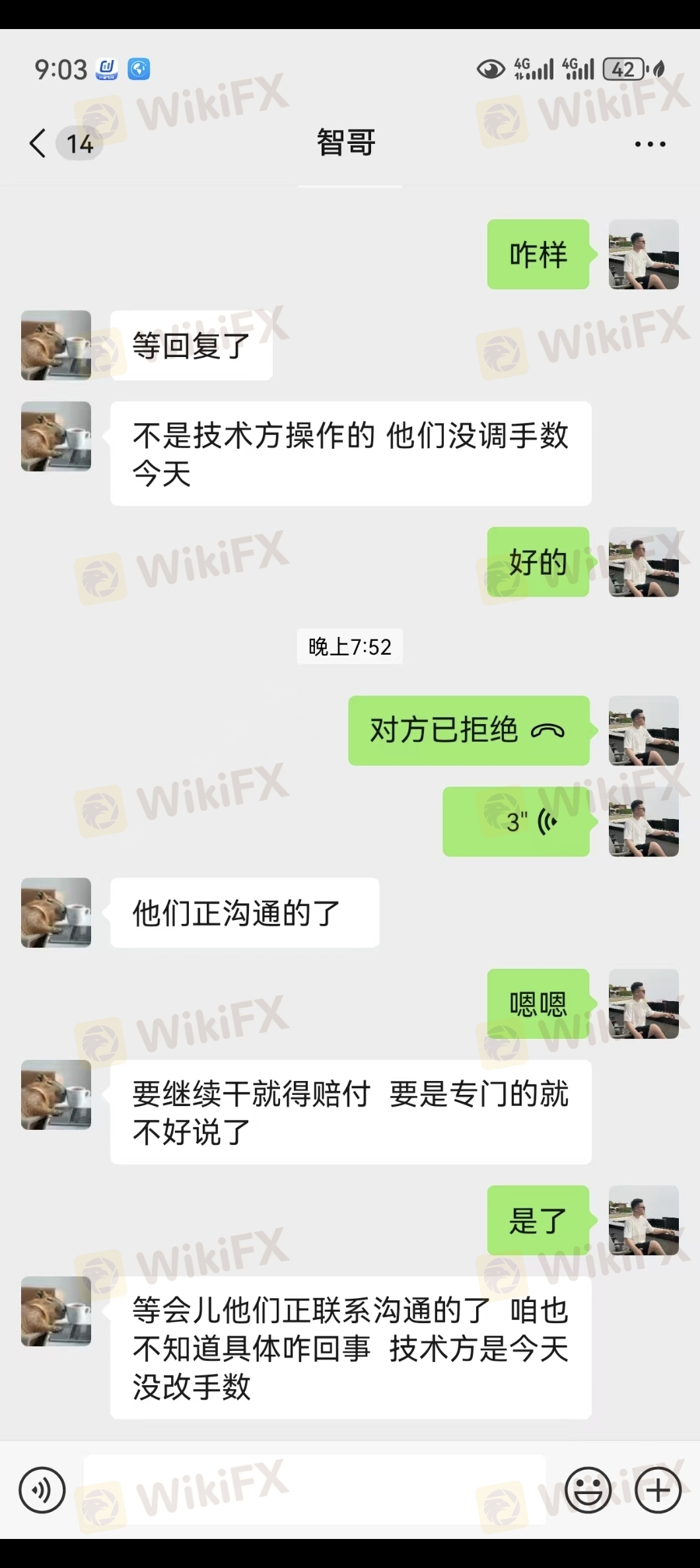Image resolution: width=700 pixels, height=1568 pixels.
Task: Switch to voice input mode
Action: [x=42, y=1489]
